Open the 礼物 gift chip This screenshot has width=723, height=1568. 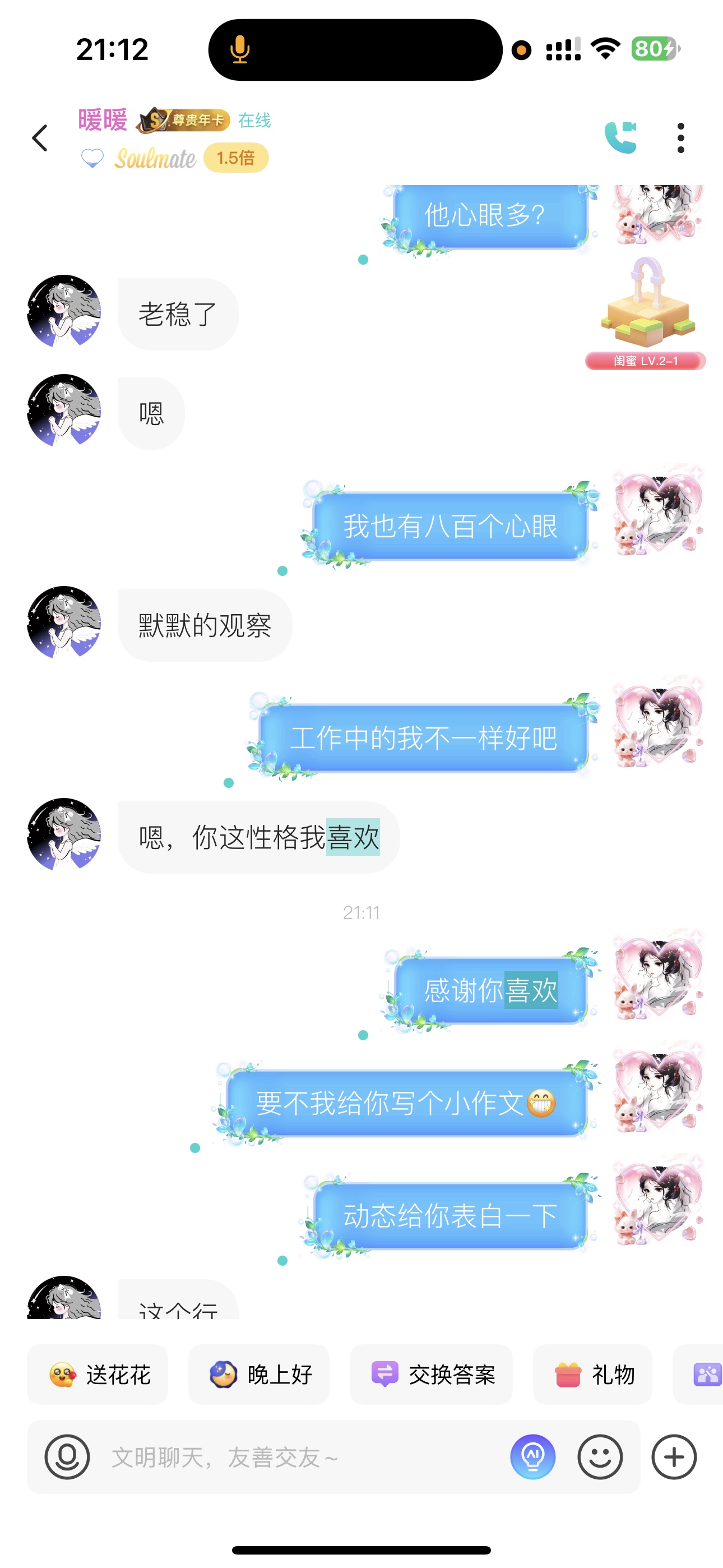[x=593, y=1375]
